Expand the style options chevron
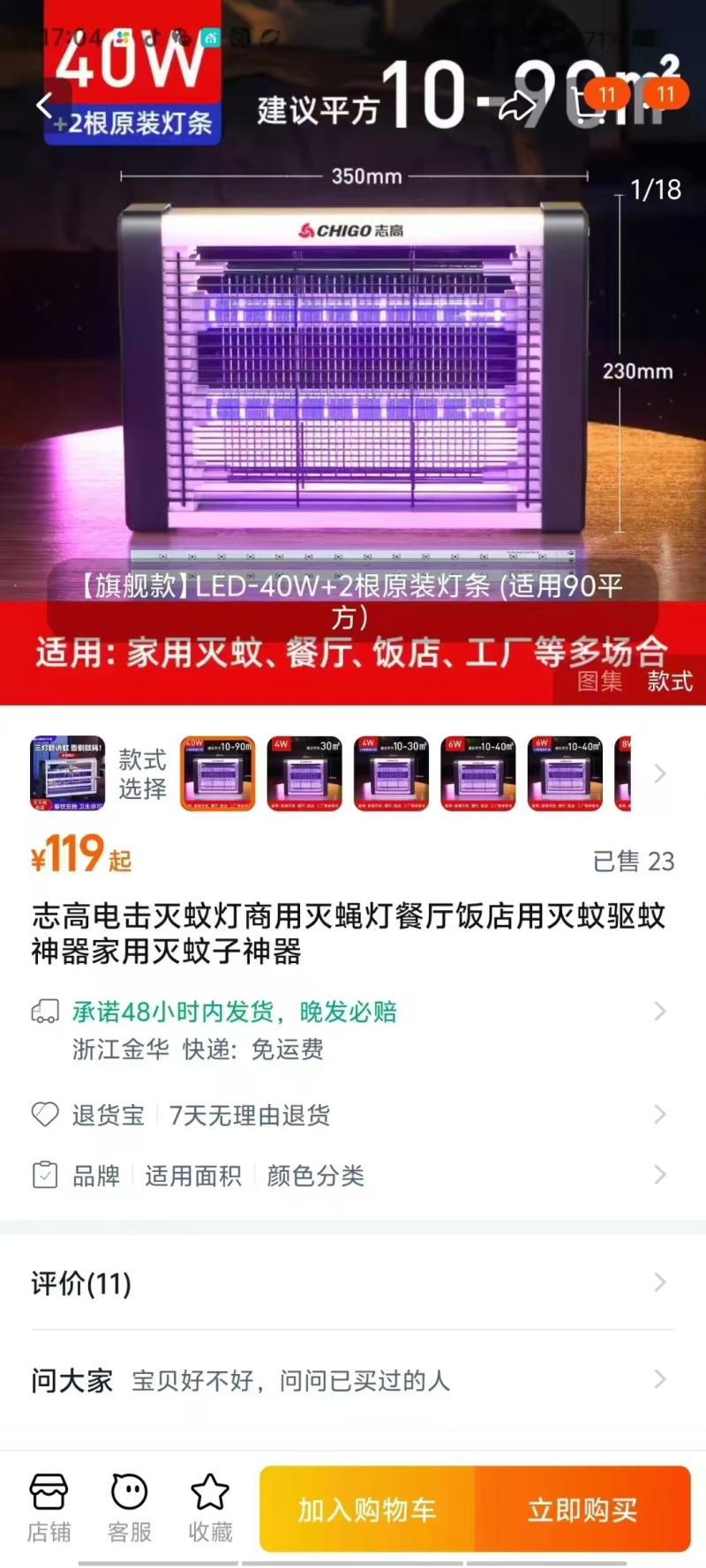The width and height of the screenshot is (706, 1568). (x=660, y=774)
